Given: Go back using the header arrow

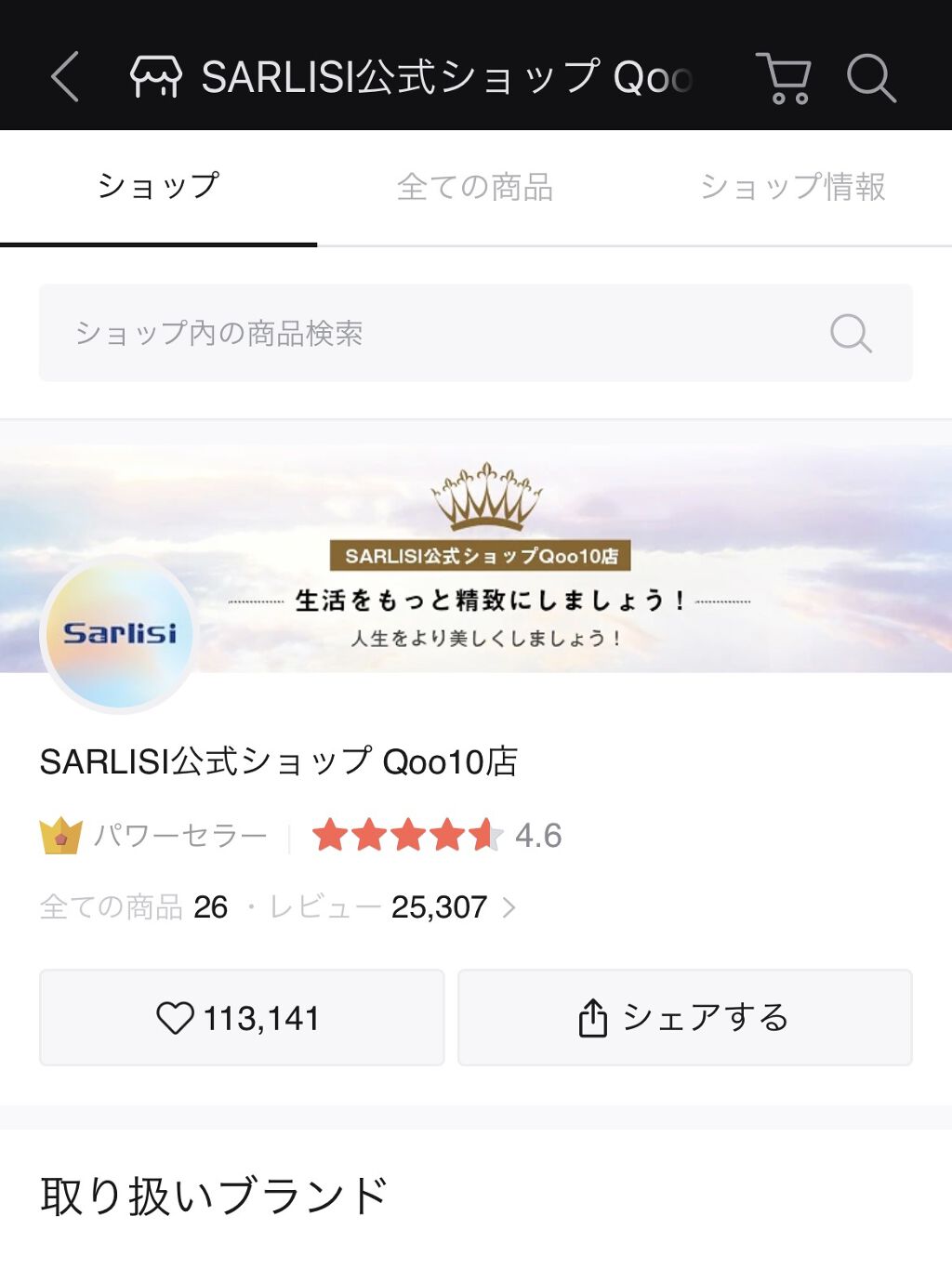Looking at the screenshot, I should (65, 76).
